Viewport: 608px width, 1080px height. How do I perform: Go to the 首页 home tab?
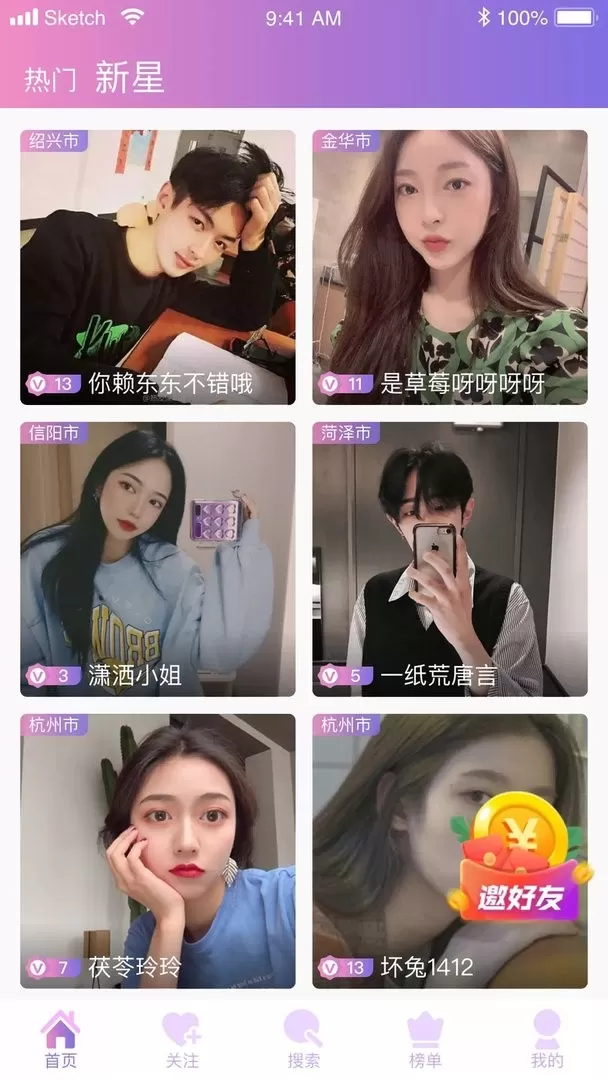coord(61,1040)
